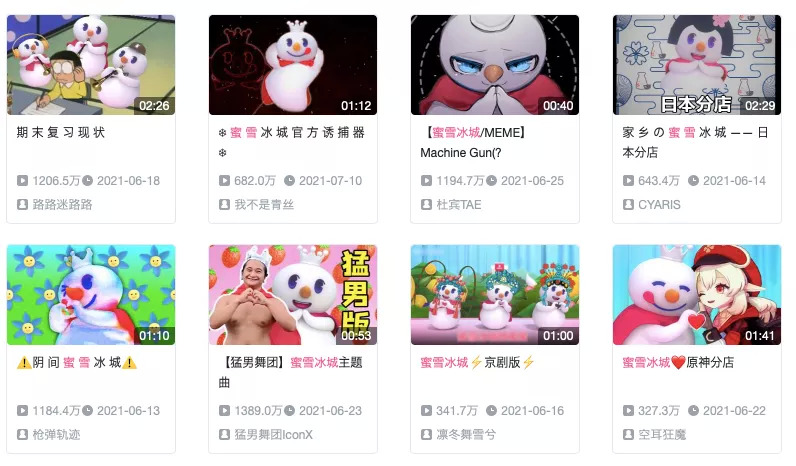Visit uploader 路路迷路路's profile
The height and width of the screenshot is (466, 796).
(x=62, y=205)
